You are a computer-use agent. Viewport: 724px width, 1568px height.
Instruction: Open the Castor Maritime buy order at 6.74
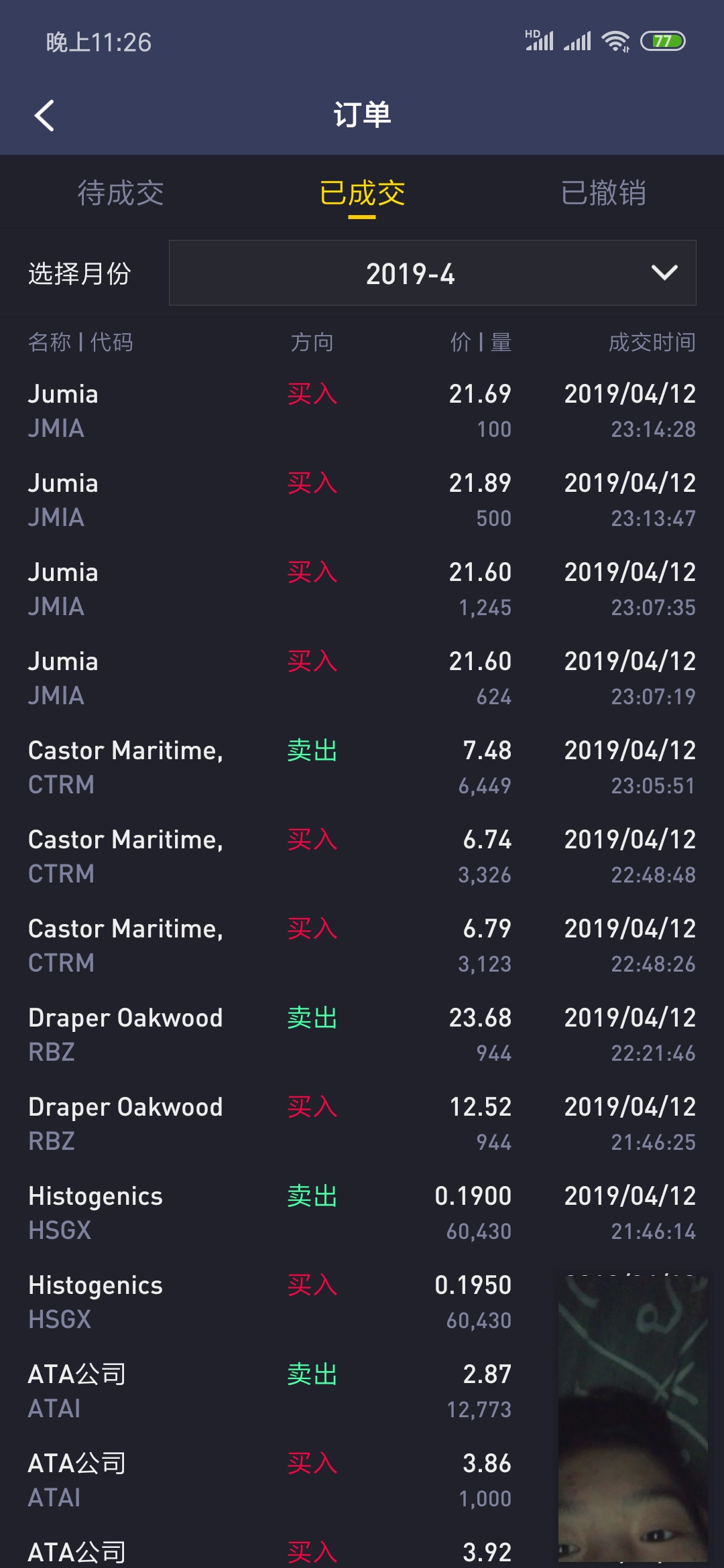click(362, 856)
